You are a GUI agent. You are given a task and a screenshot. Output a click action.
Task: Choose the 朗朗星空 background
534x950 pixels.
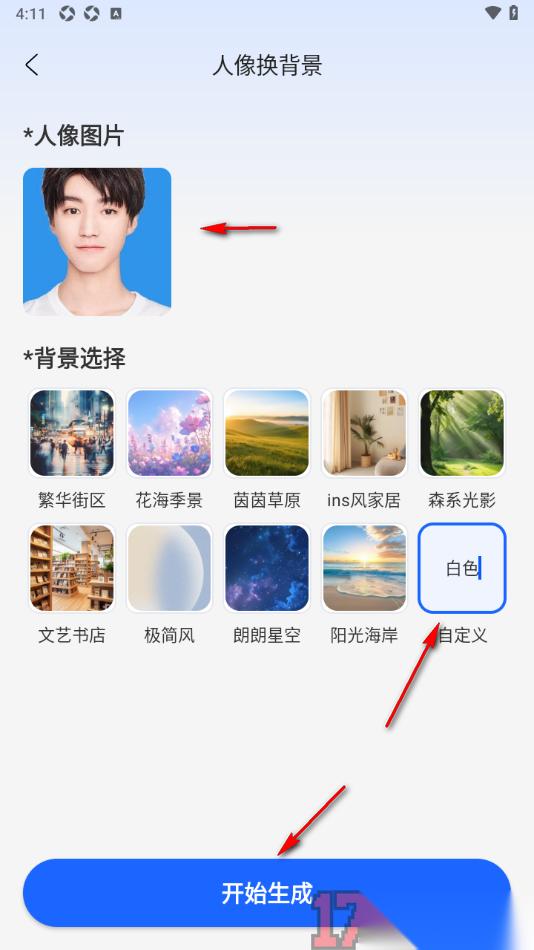point(267,568)
